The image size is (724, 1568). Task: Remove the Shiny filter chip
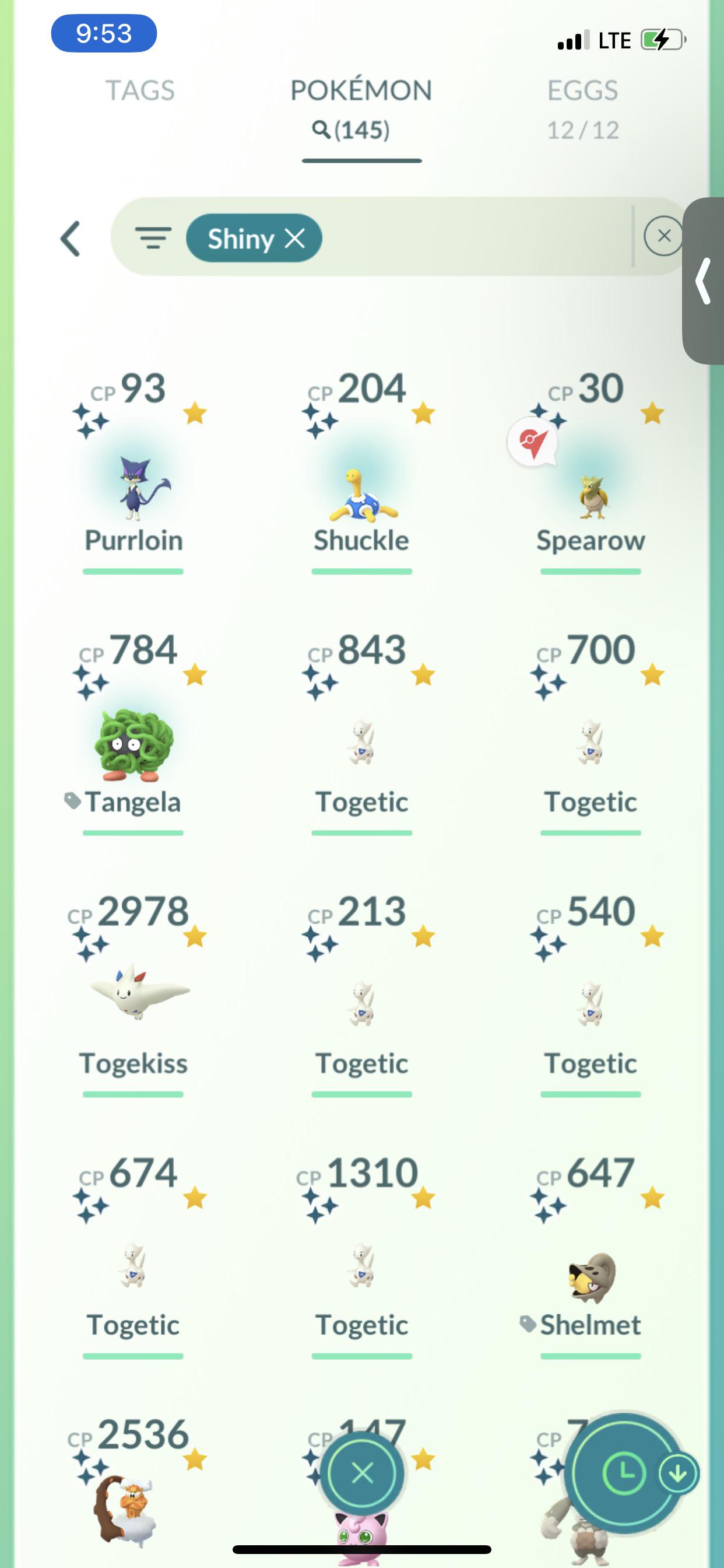pos(295,238)
